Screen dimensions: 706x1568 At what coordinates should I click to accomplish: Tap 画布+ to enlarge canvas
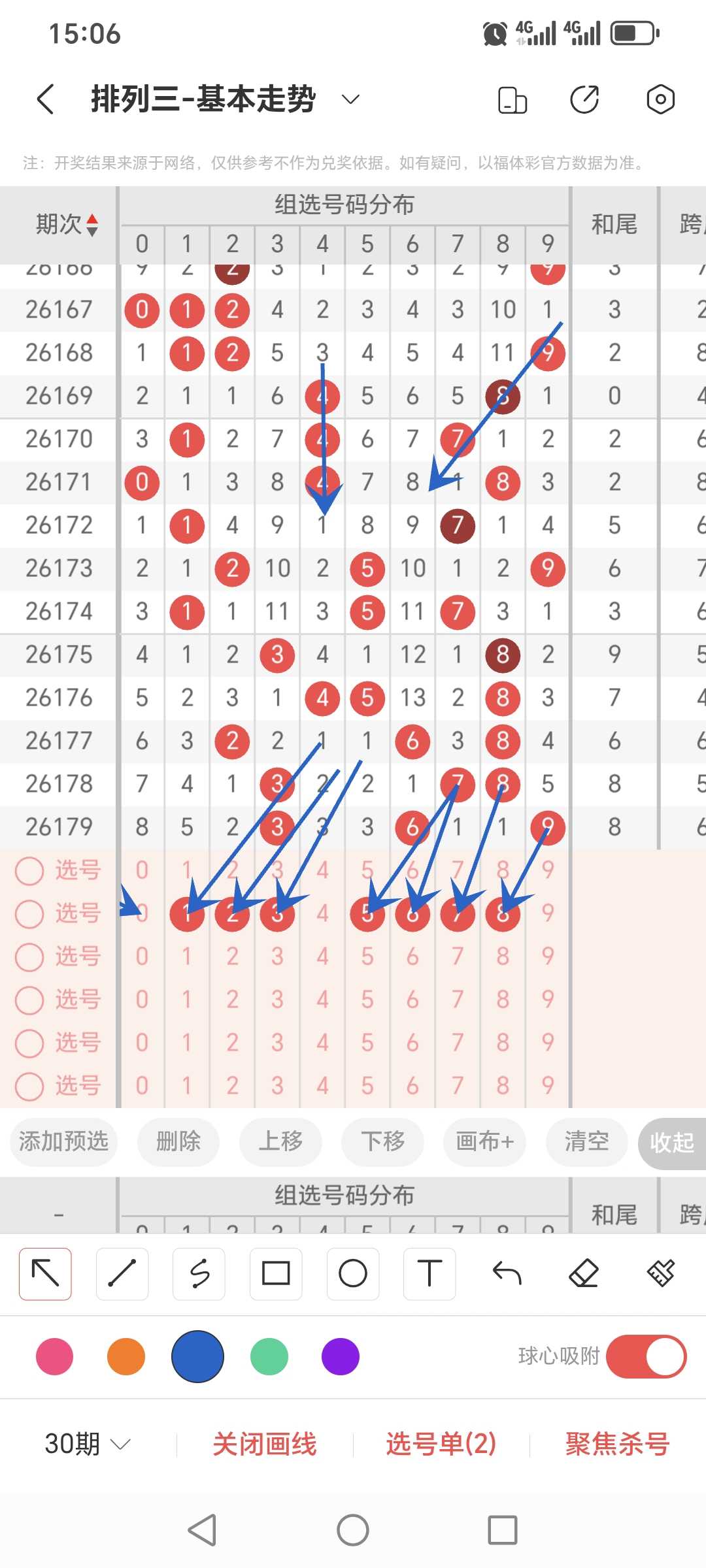484,1141
